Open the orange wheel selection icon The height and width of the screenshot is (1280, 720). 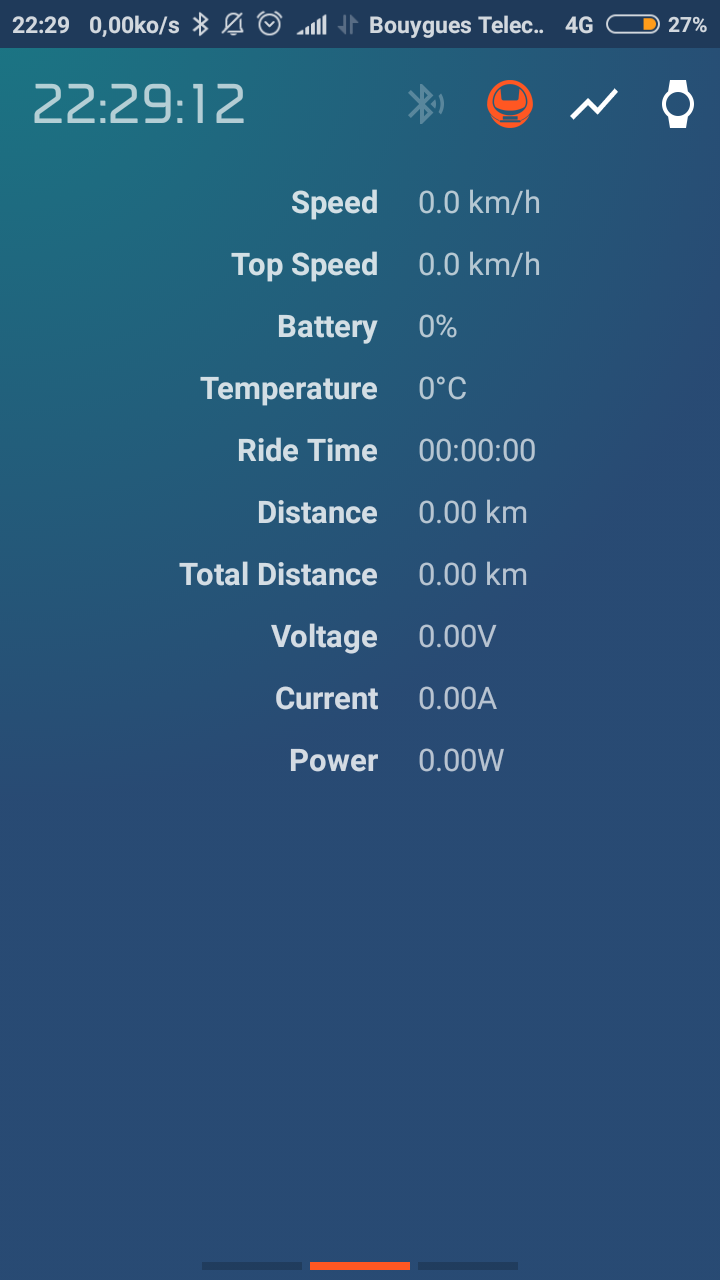510,104
